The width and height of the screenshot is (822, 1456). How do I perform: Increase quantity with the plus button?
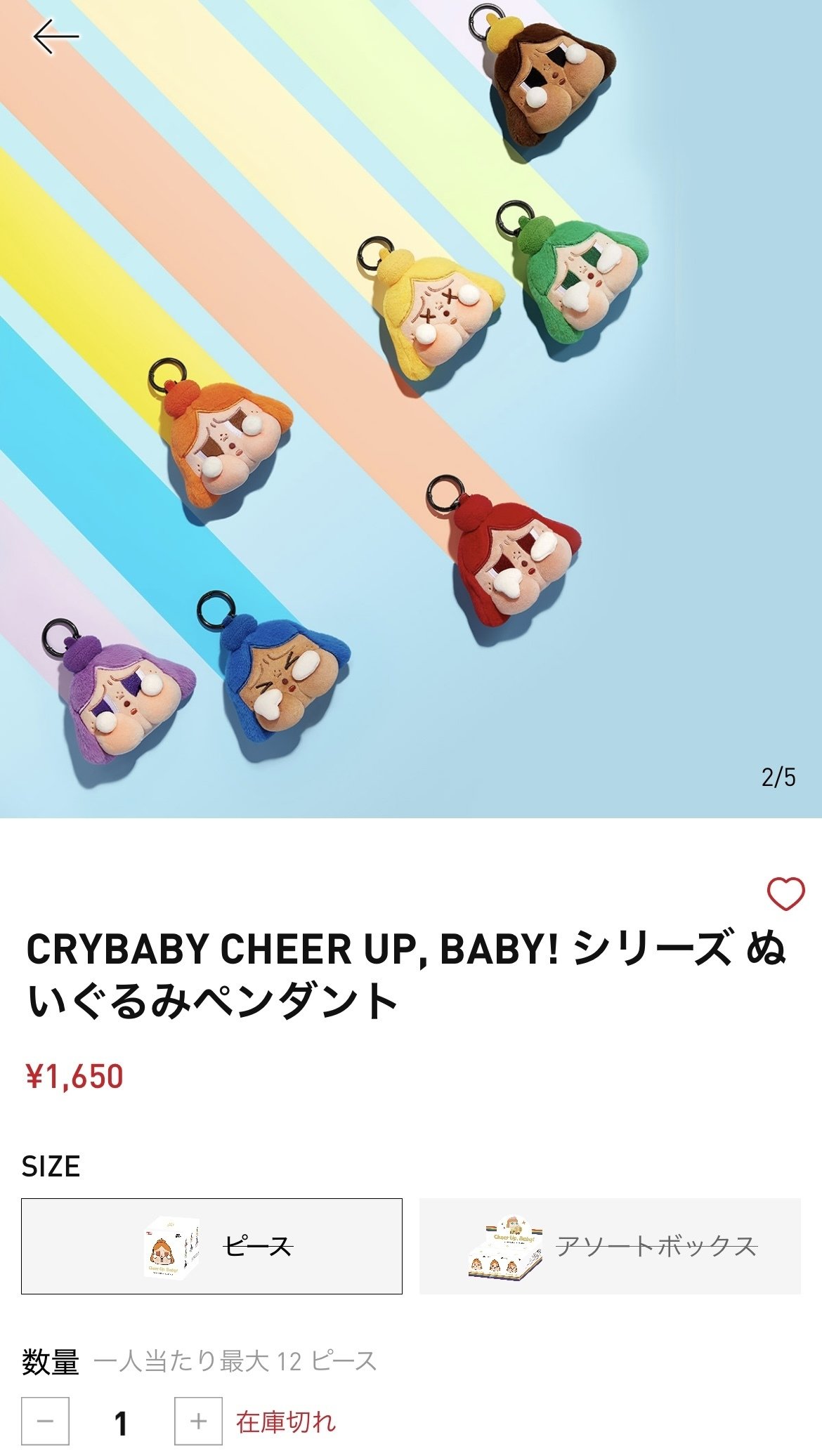(x=198, y=1421)
